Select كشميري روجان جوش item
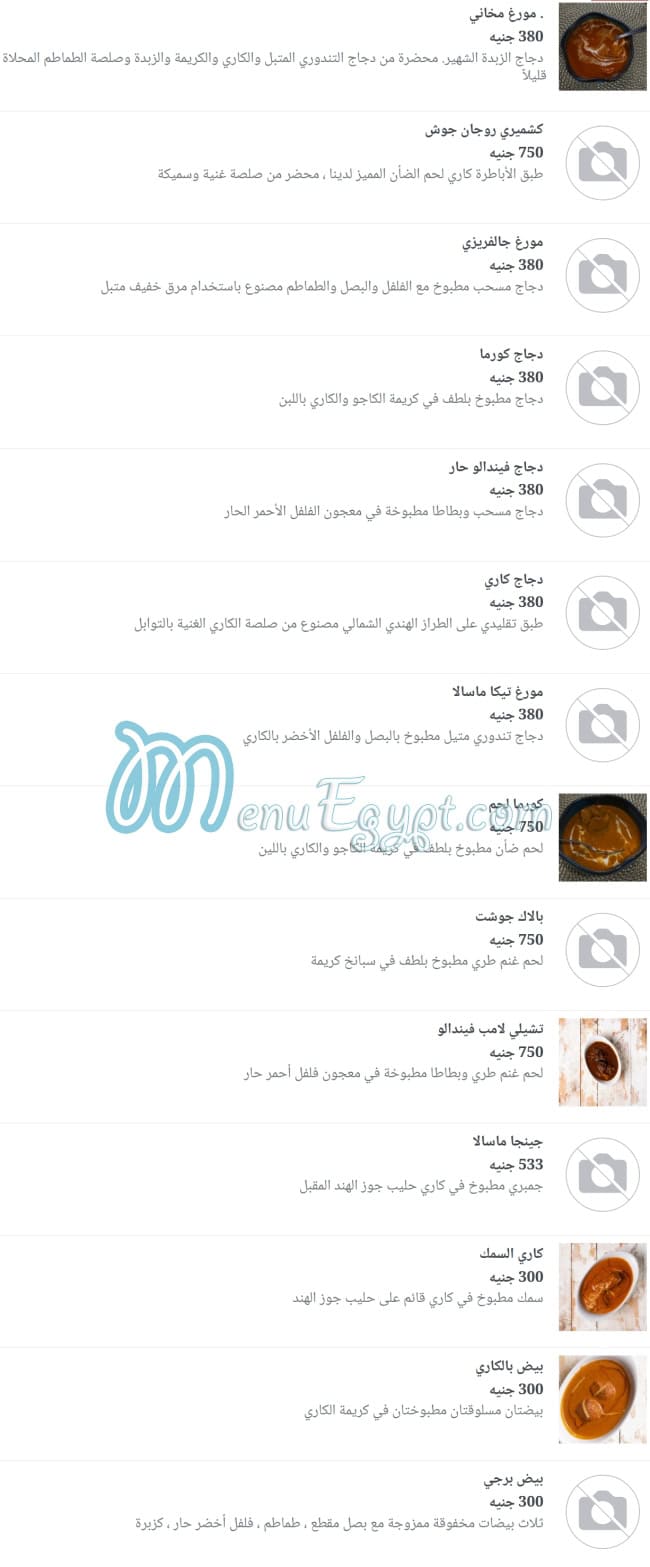 click(484, 131)
